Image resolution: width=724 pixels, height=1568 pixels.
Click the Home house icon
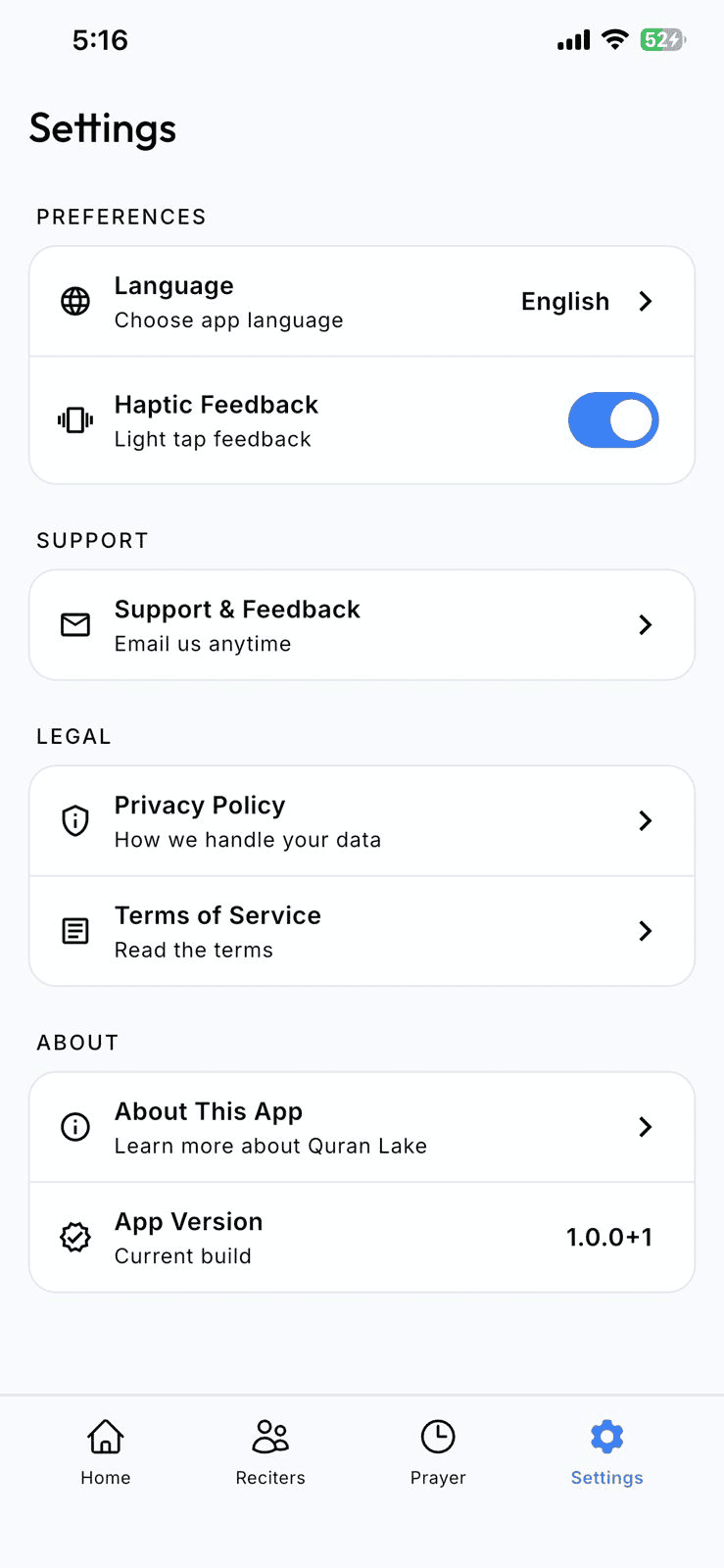(x=105, y=1437)
